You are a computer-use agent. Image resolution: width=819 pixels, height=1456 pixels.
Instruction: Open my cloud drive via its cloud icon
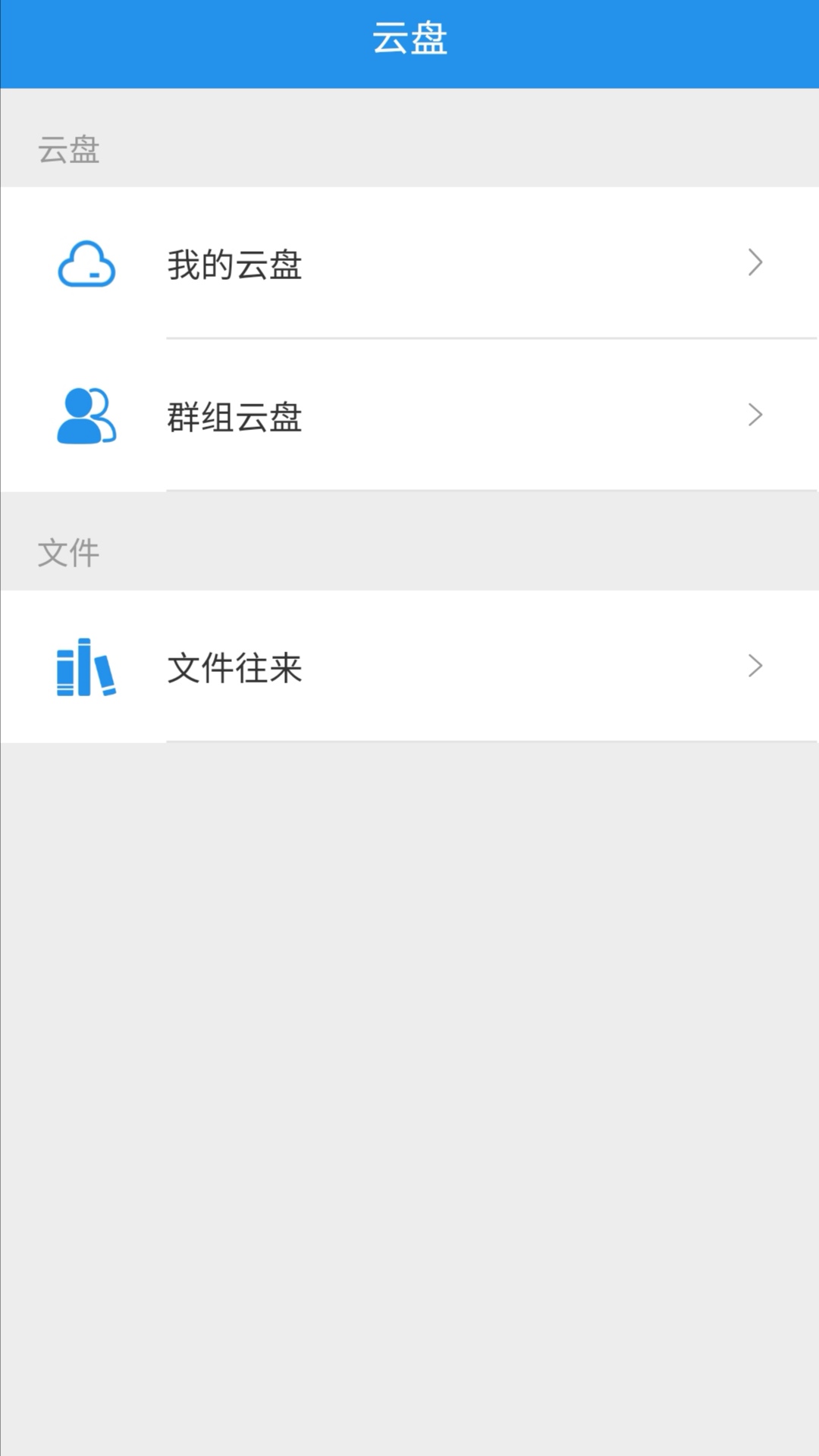pyautogui.click(x=85, y=264)
